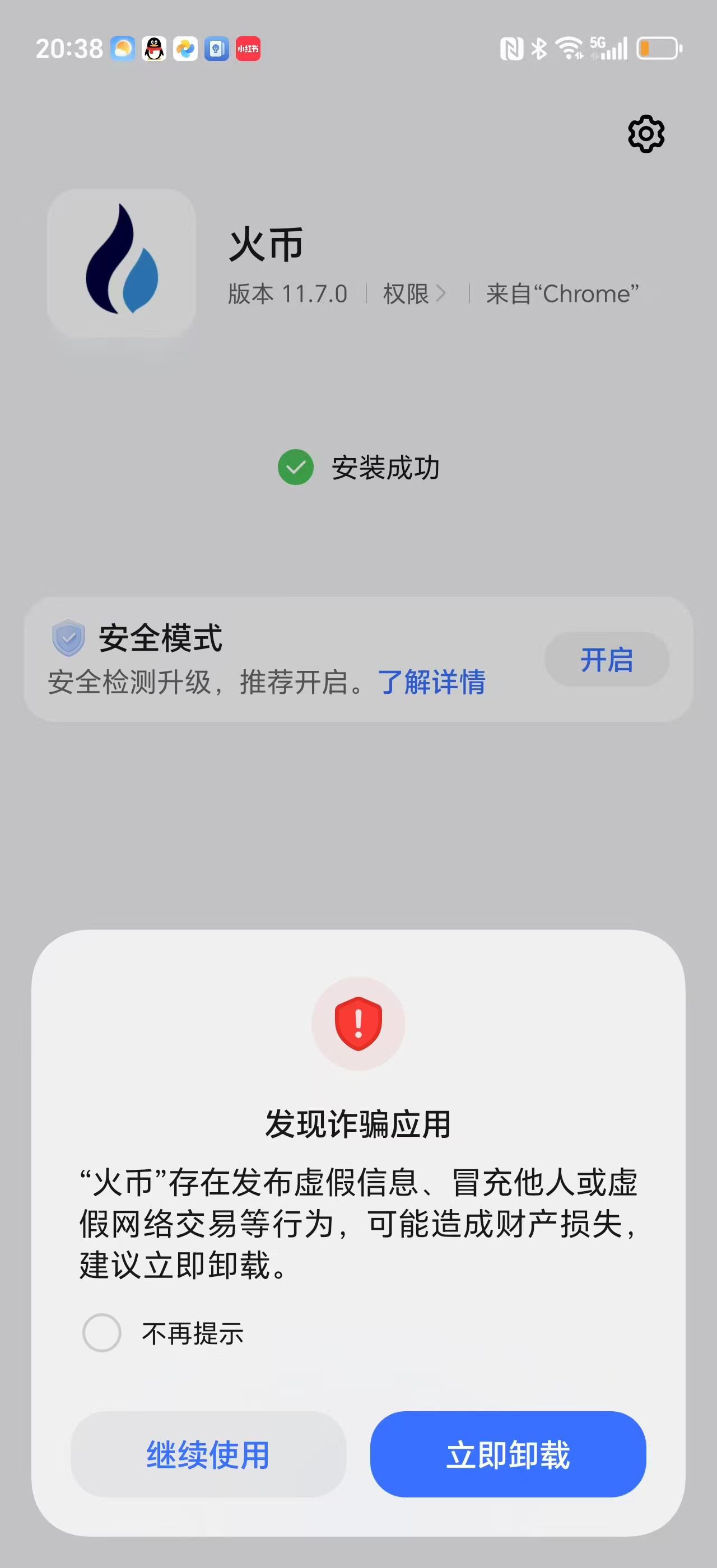Tap 立即卸载 to uninstall now

click(508, 1455)
